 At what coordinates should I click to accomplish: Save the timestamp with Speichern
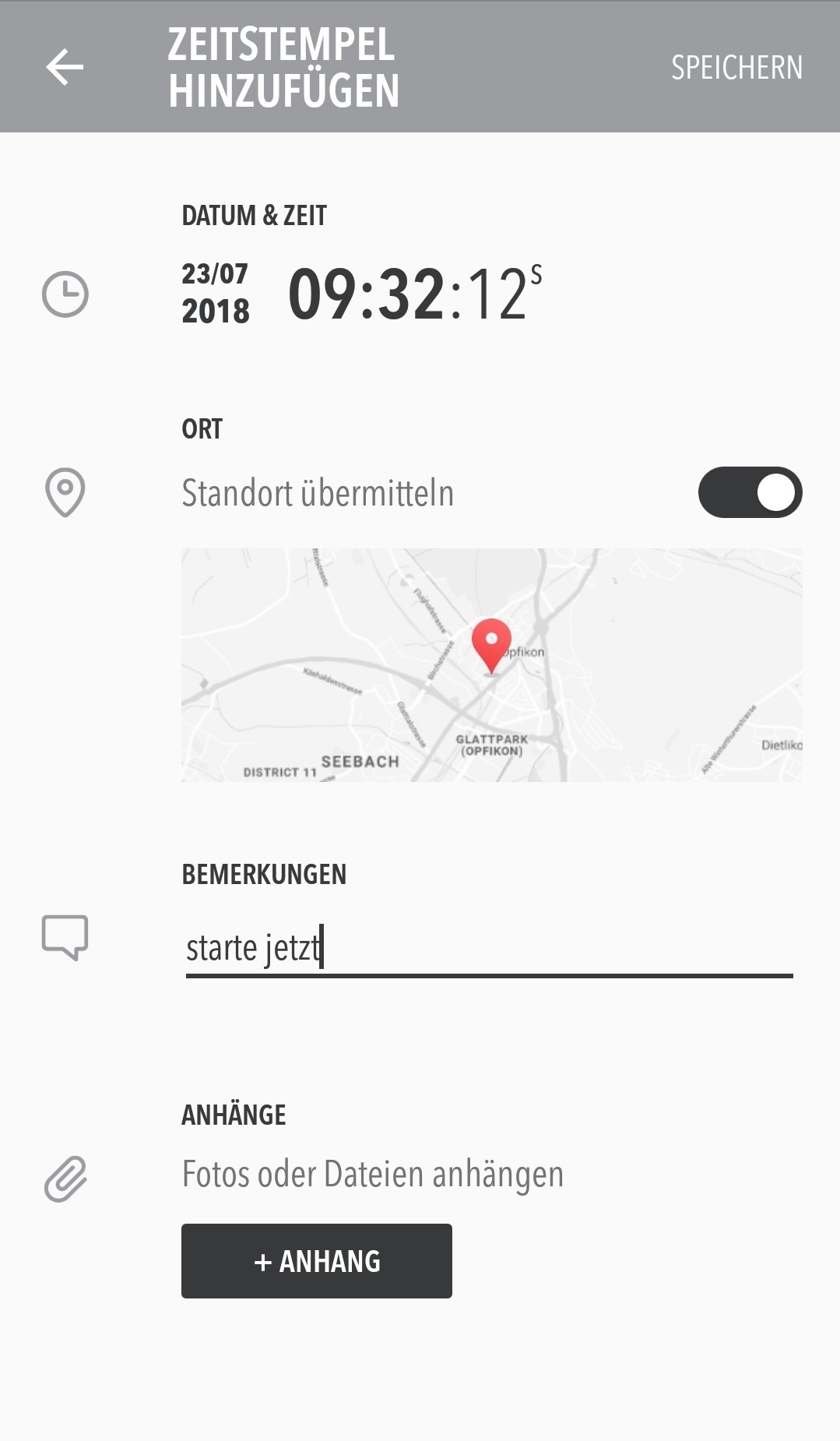[x=736, y=68]
